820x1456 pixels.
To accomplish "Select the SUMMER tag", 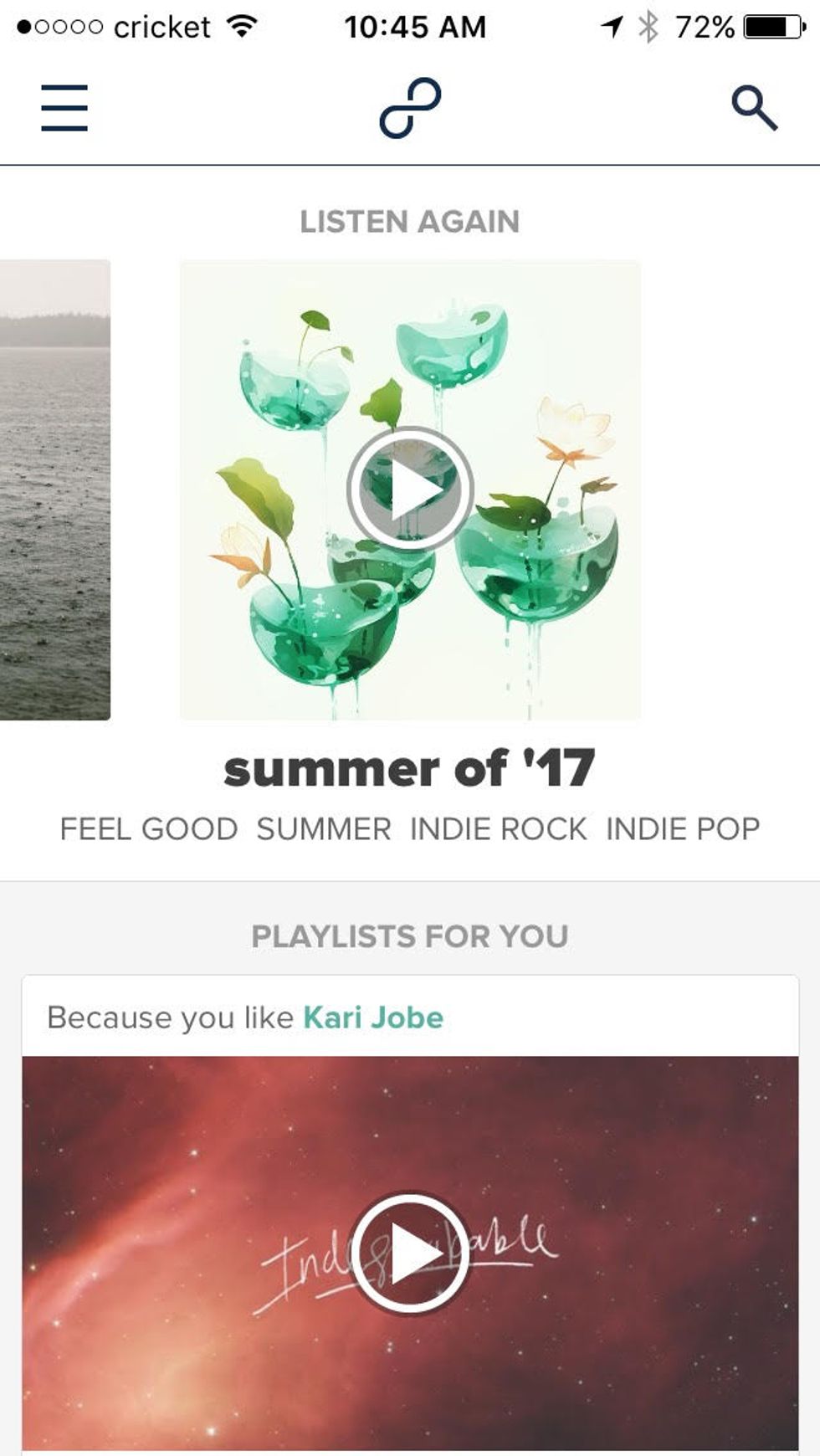I will [x=324, y=829].
